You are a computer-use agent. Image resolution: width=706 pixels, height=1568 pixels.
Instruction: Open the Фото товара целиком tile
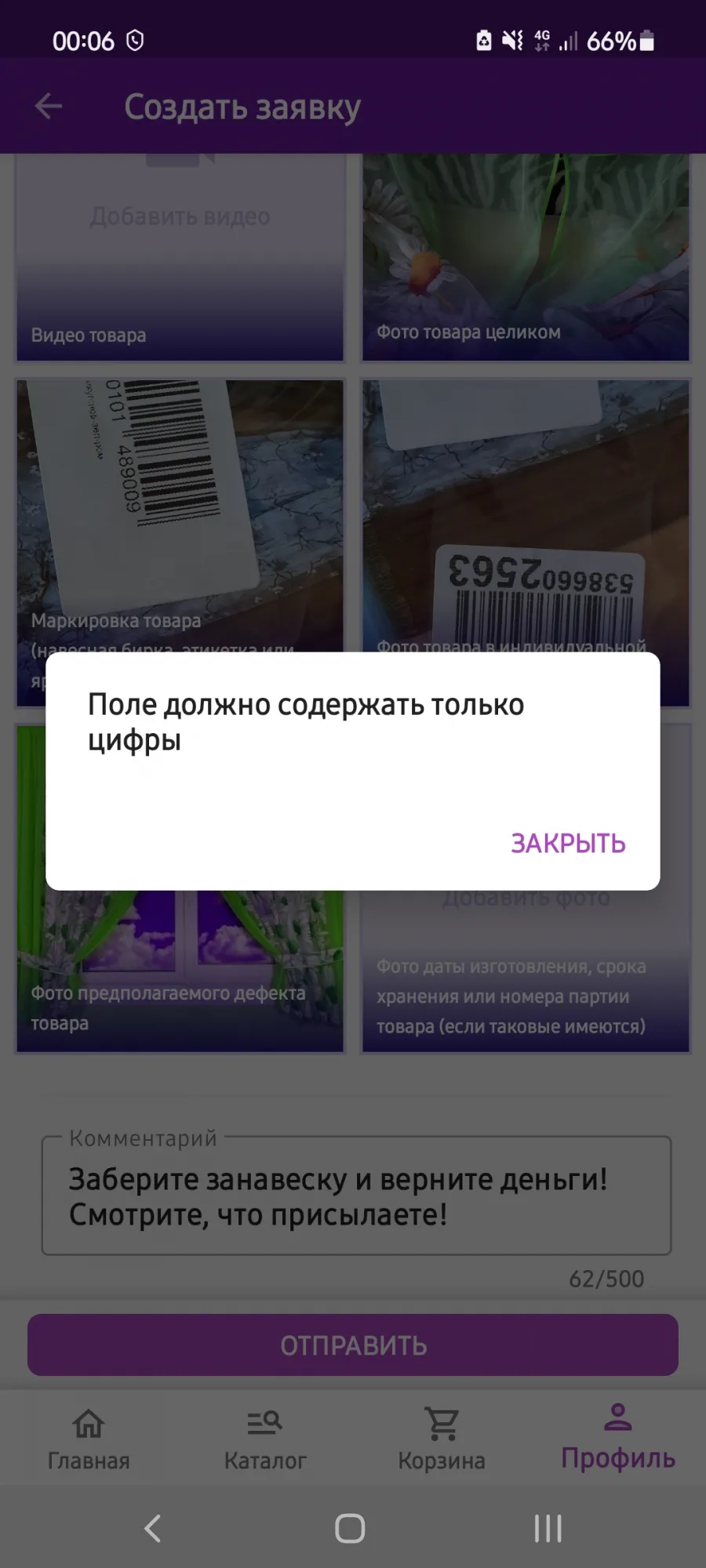526,257
